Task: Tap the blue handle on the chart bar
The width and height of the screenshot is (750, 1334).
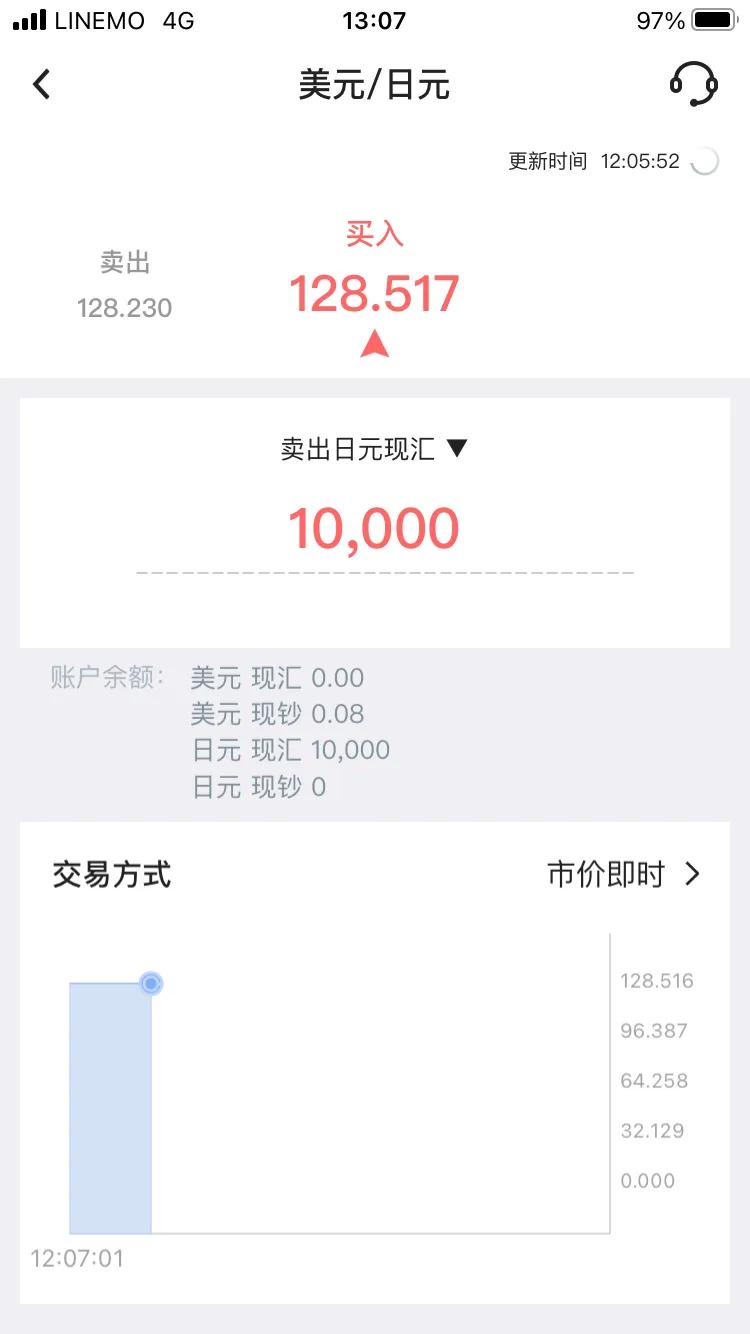Action: click(x=151, y=984)
